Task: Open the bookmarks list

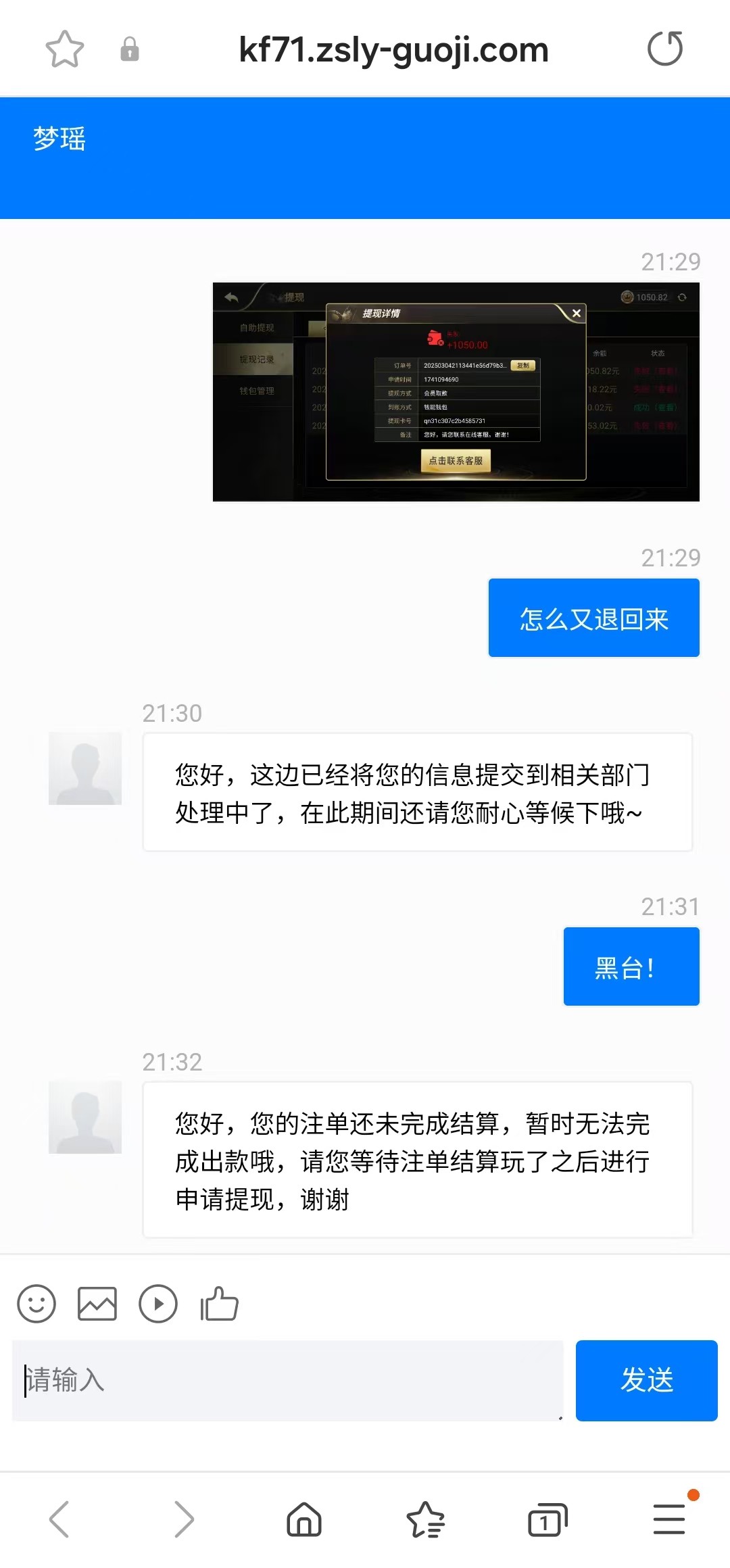Action: click(426, 1519)
